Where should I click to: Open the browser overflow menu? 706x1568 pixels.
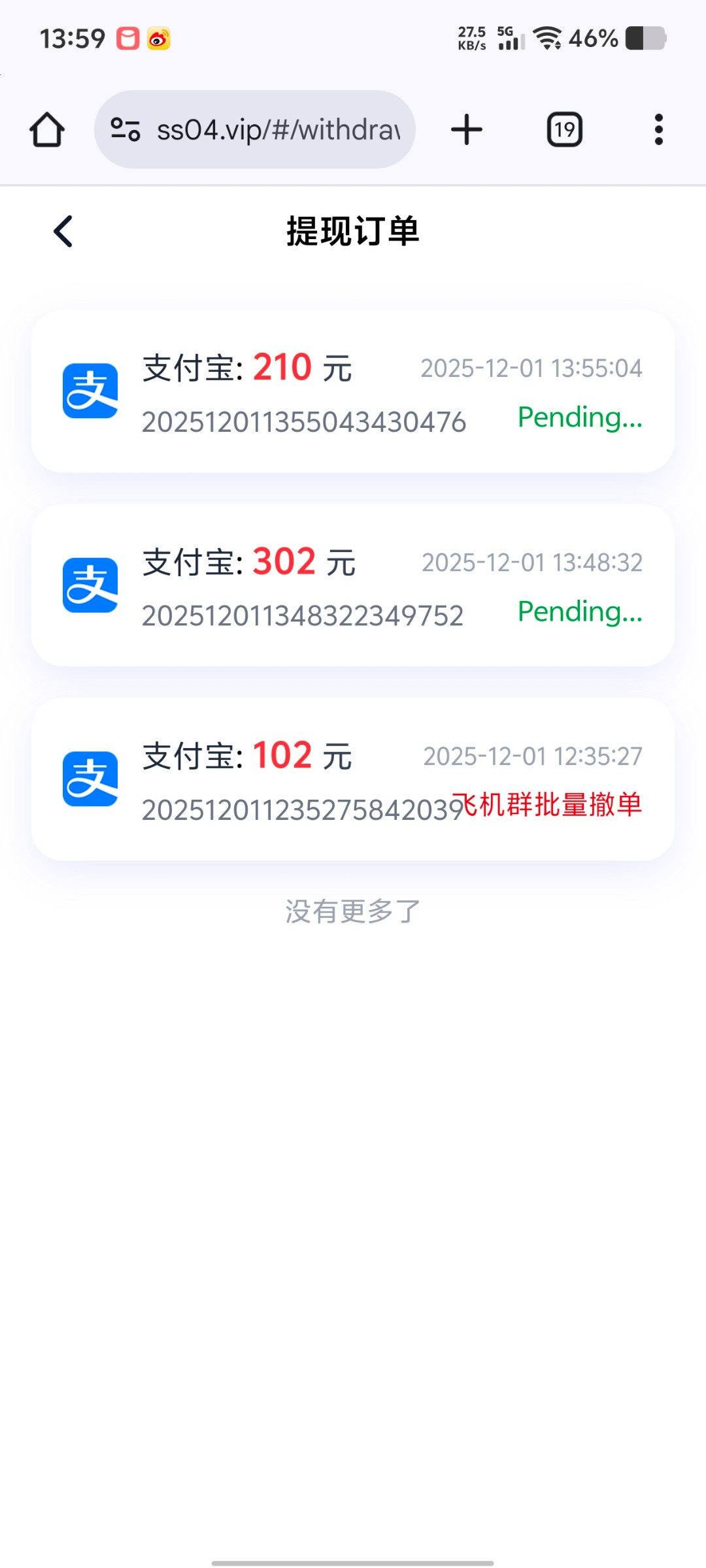pyautogui.click(x=658, y=129)
